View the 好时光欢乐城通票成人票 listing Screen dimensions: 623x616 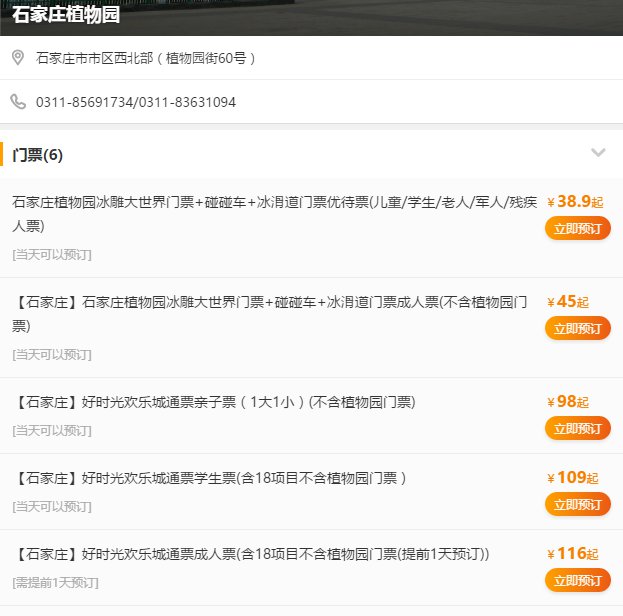pos(250,554)
